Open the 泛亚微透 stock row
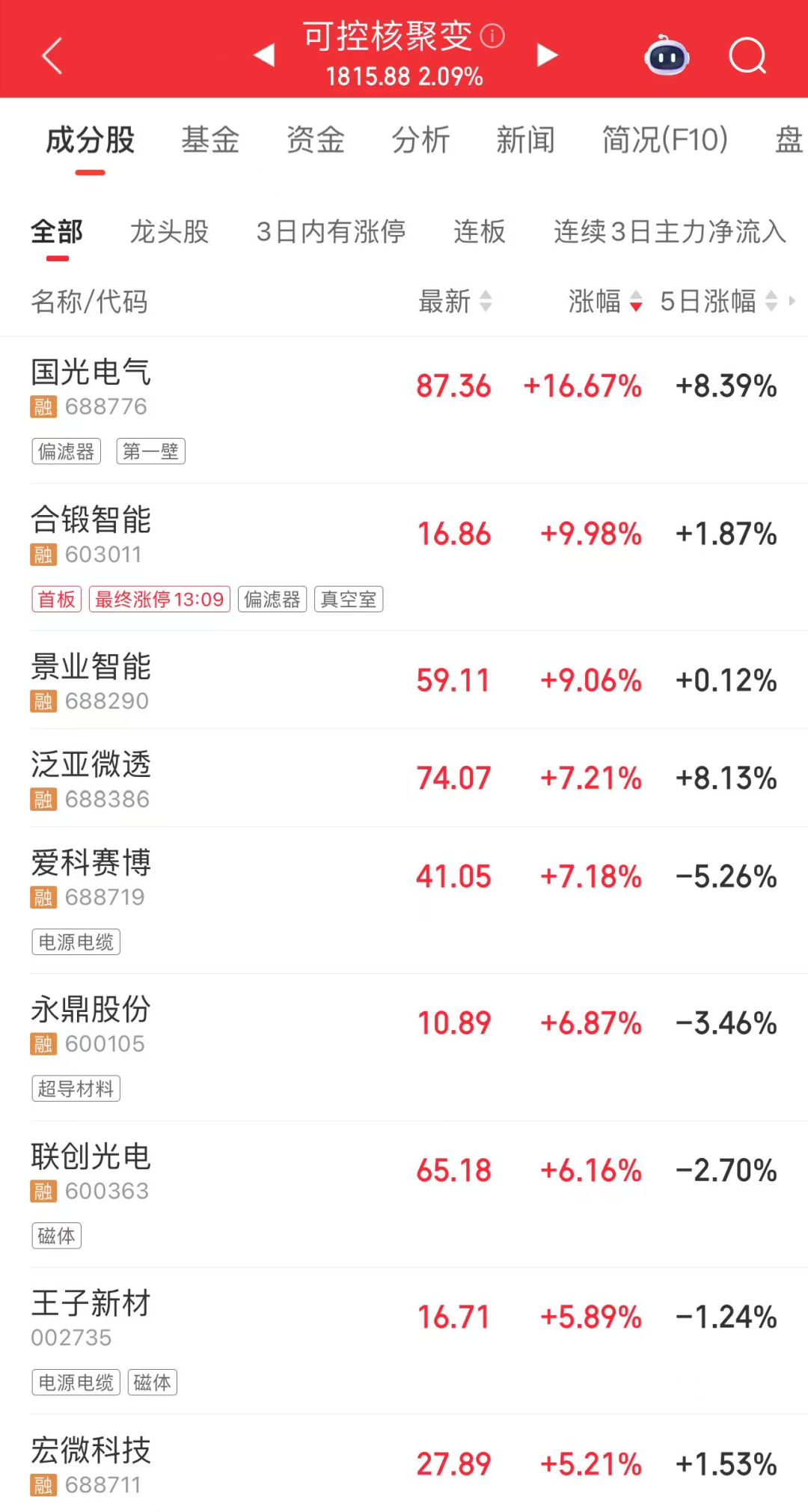The width and height of the screenshot is (808, 1512). [x=224, y=778]
